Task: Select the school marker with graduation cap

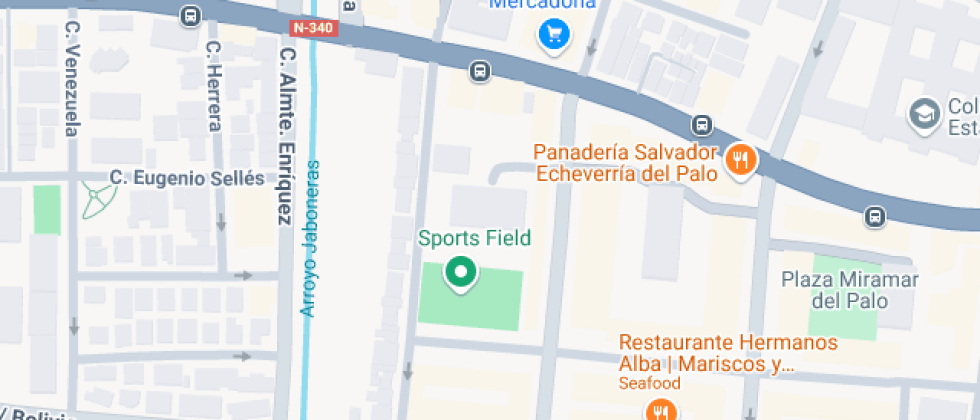Action: [x=924, y=115]
